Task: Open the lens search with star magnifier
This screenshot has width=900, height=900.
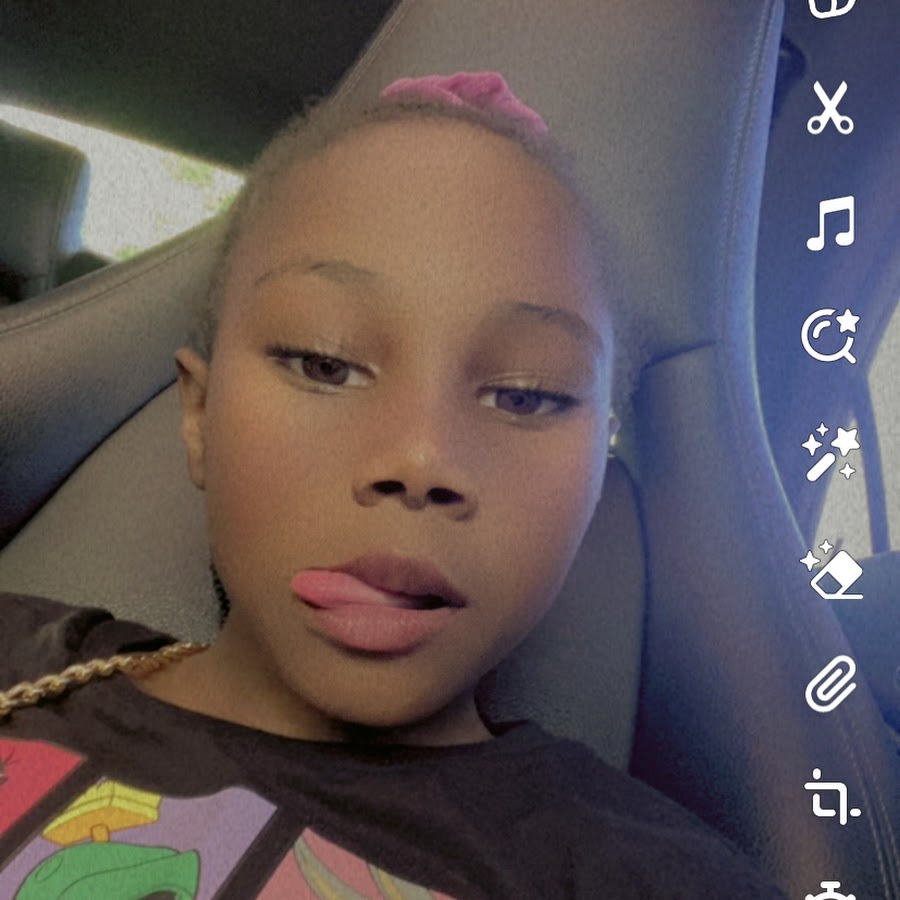Action: point(830,336)
